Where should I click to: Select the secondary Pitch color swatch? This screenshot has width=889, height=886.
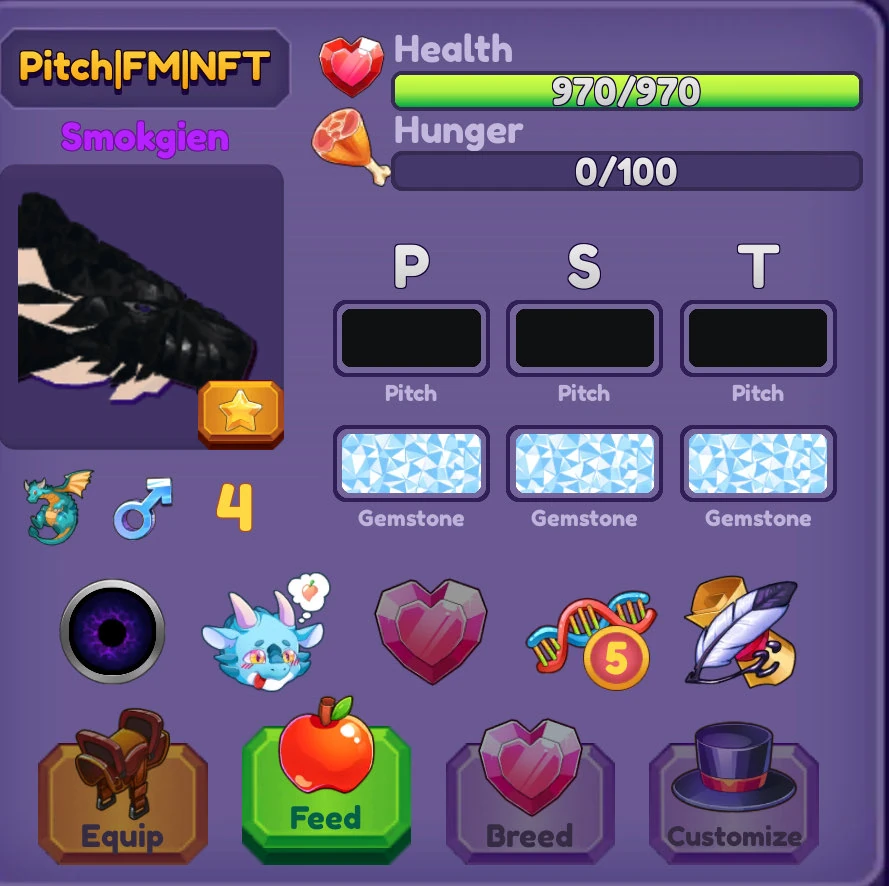584,338
